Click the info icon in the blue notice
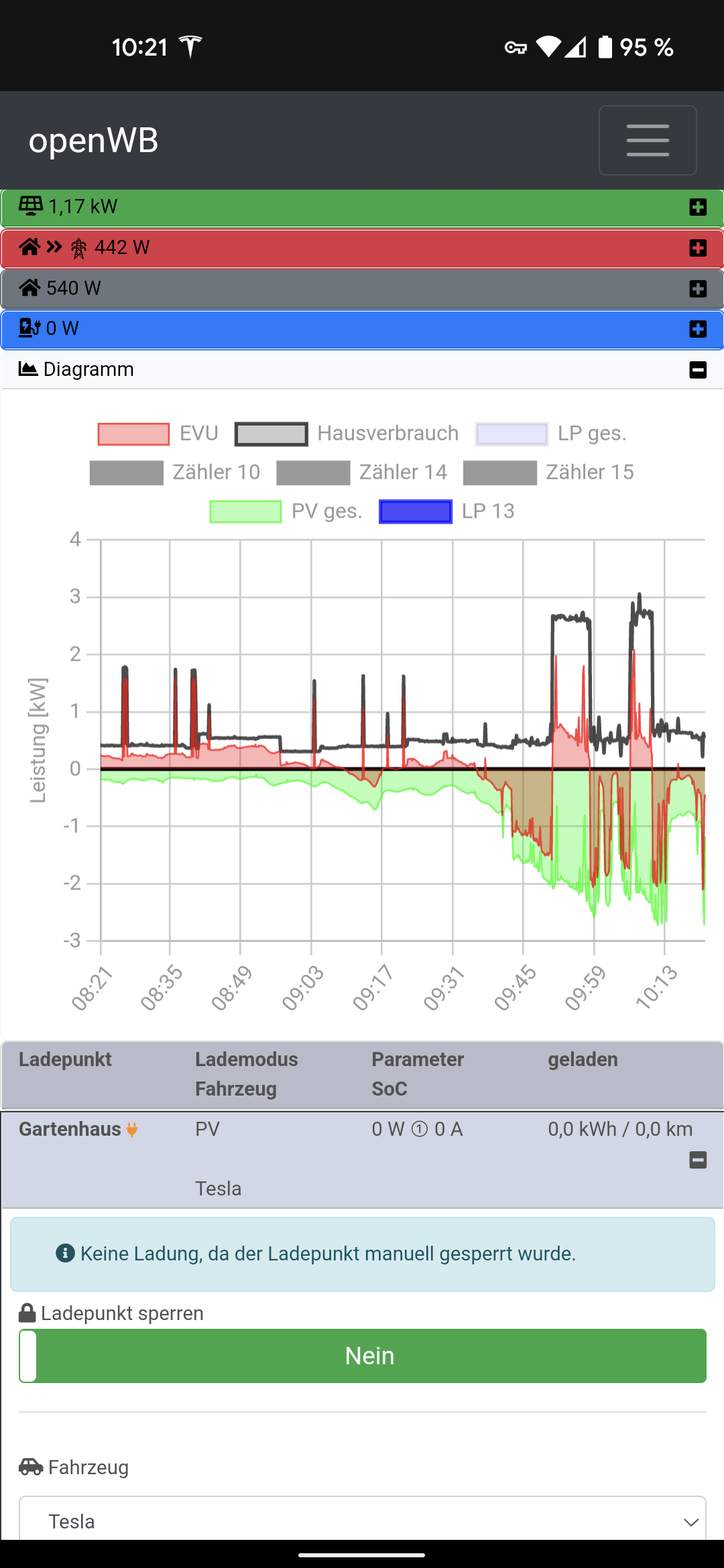724x1568 pixels. click(x=66, y=1253)
